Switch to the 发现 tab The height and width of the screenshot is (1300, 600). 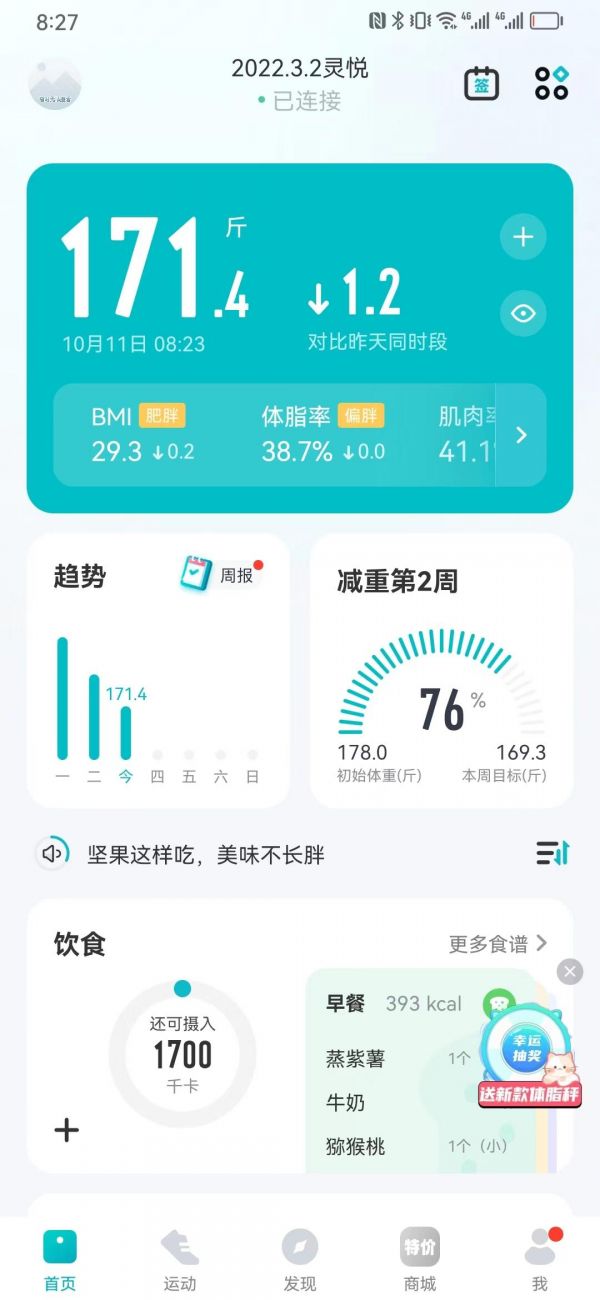click(300, 1260)
